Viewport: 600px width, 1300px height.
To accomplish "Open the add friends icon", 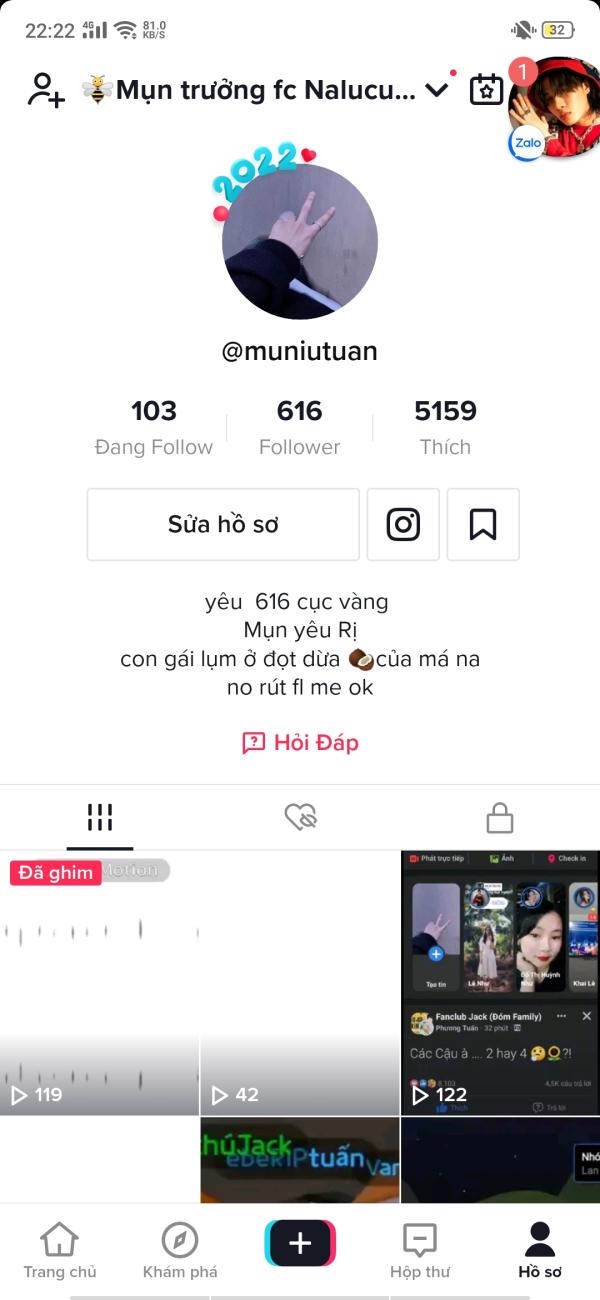I will 45,90.
